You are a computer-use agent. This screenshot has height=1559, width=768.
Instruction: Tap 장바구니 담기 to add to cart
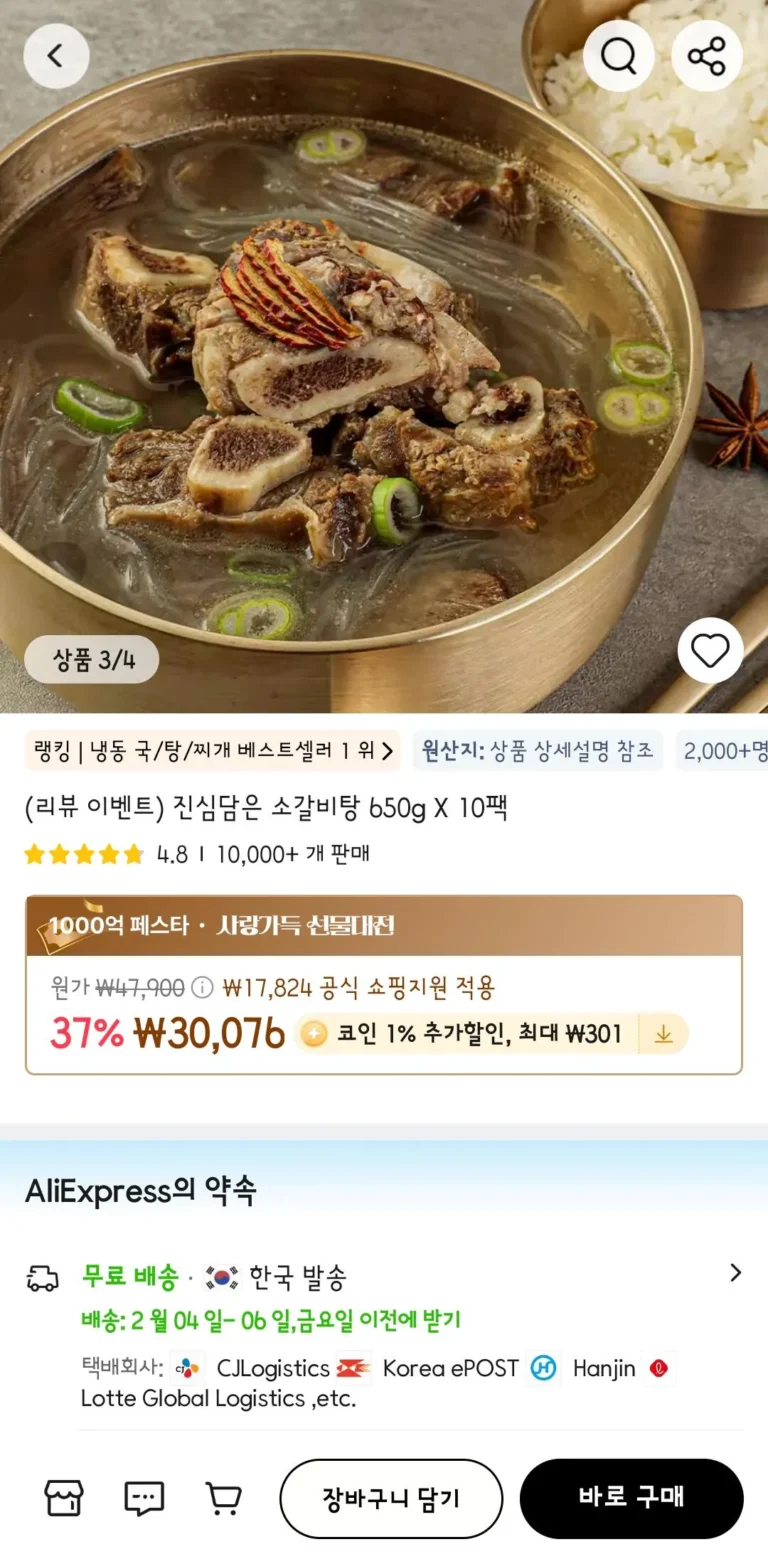point(391,1498)
